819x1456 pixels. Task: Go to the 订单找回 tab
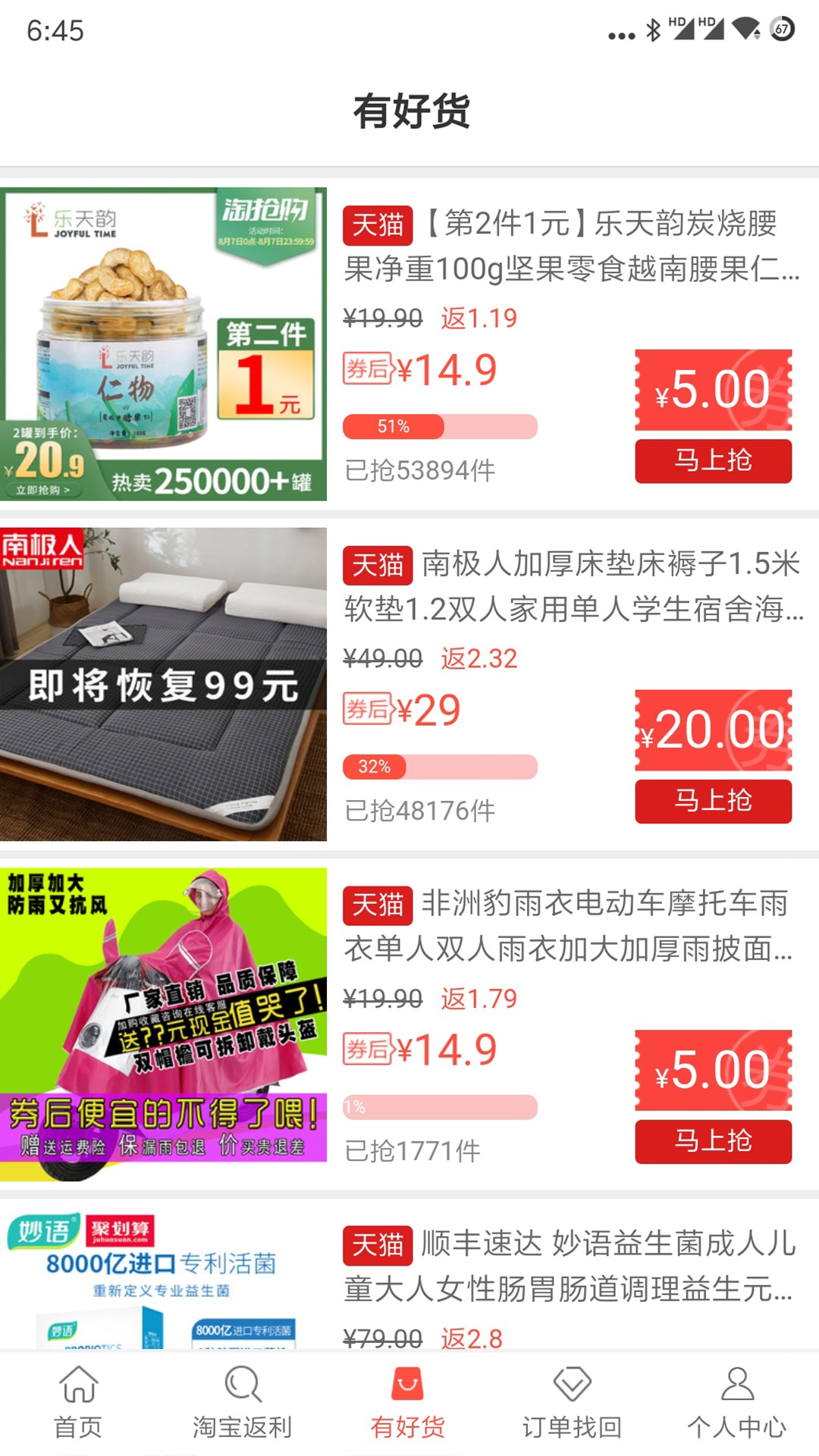pos(572,1403)
